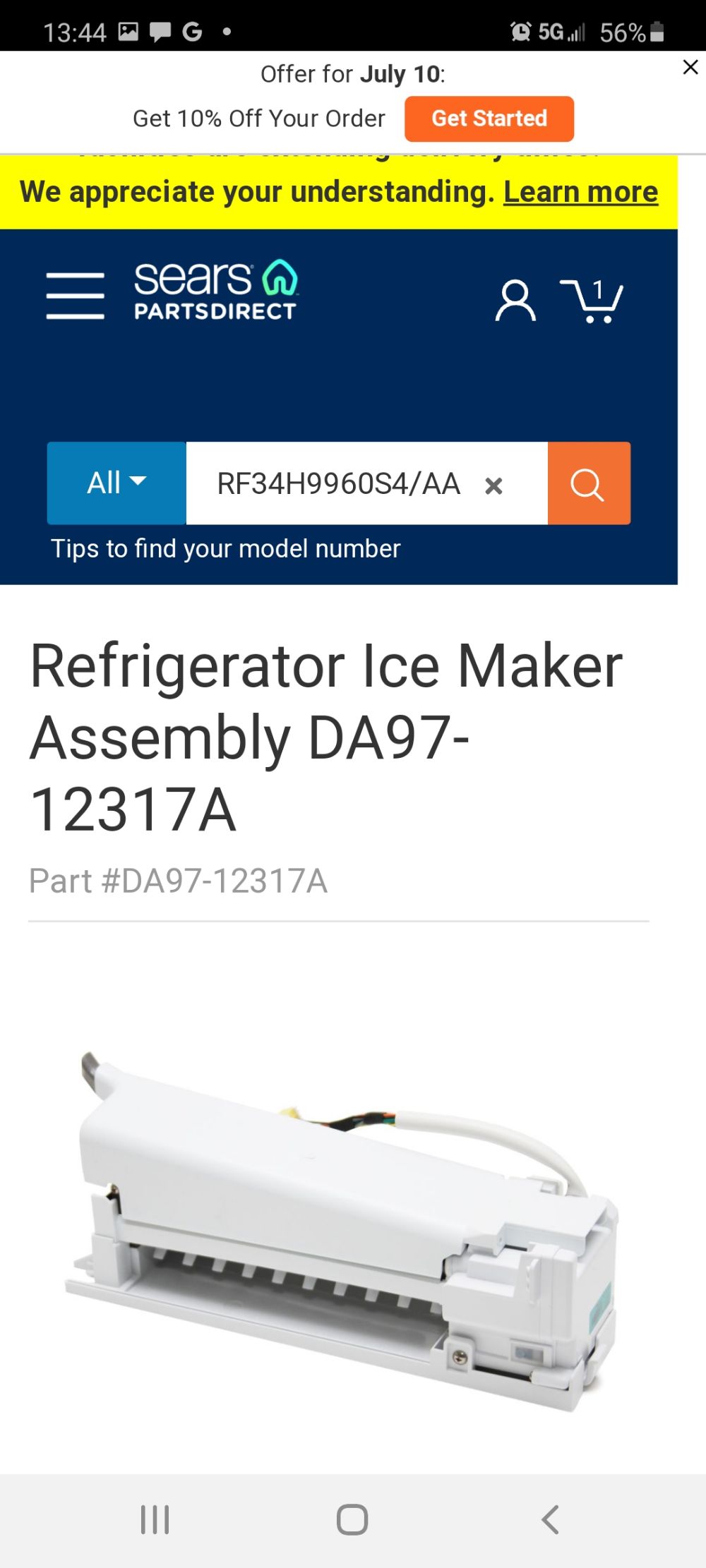Submit search with orange magnifier button

589,483
